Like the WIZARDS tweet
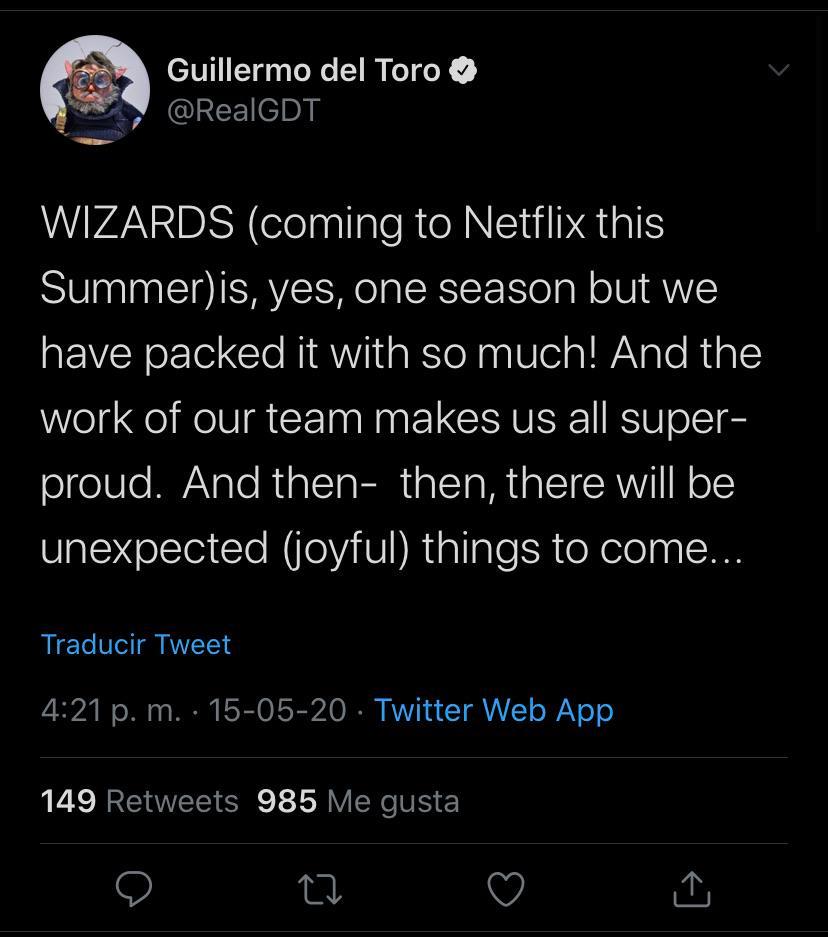 coord(505,888)
